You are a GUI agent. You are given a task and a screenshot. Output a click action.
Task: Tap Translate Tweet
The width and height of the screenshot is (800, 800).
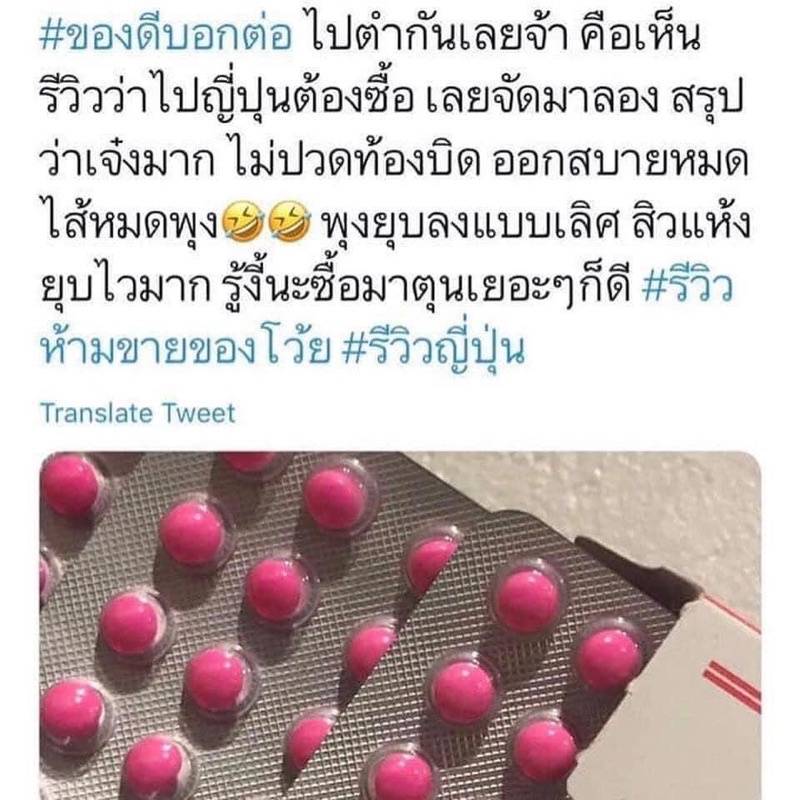click(137, 412)
